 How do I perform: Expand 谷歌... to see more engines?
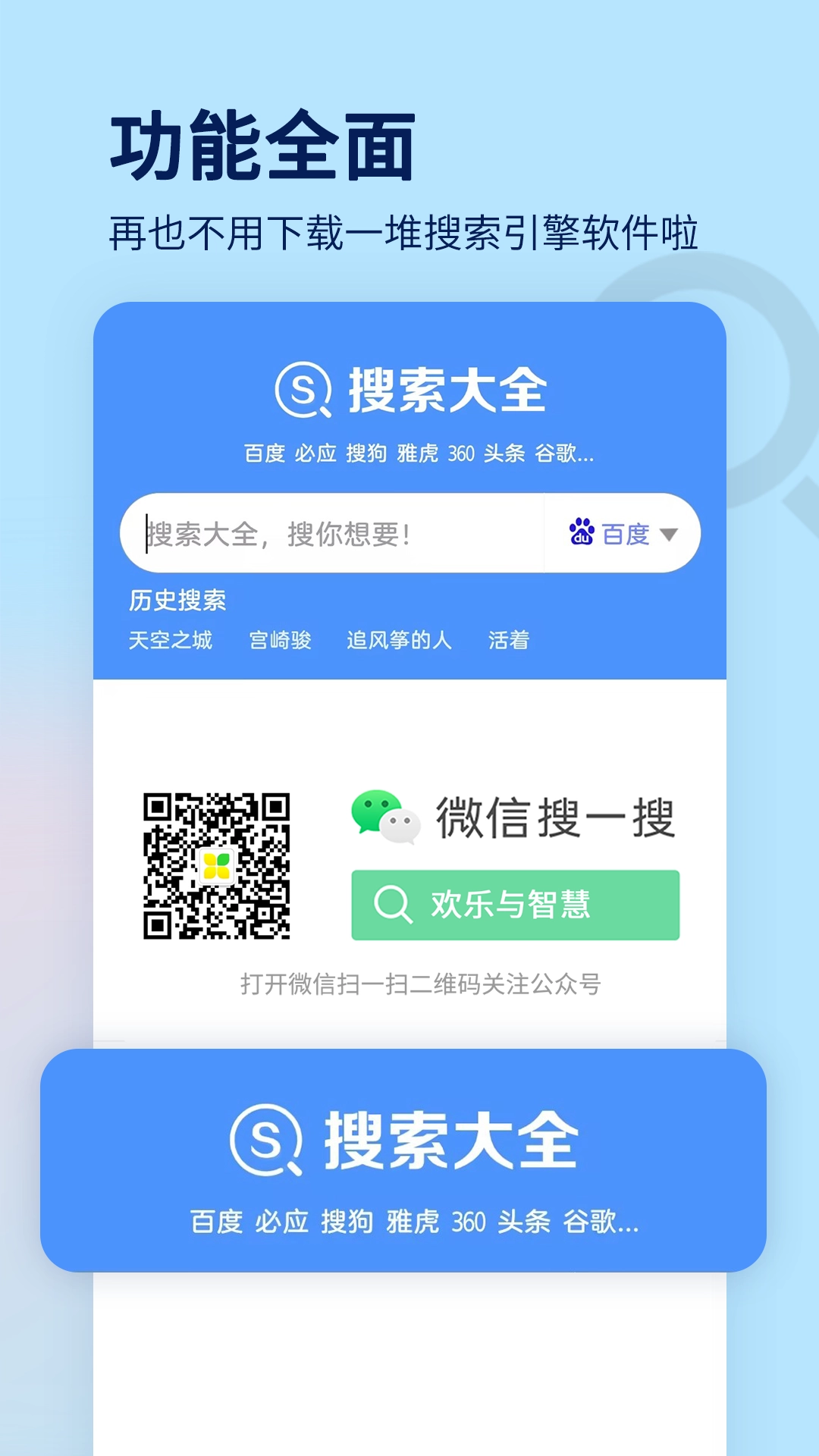point(565,453)
